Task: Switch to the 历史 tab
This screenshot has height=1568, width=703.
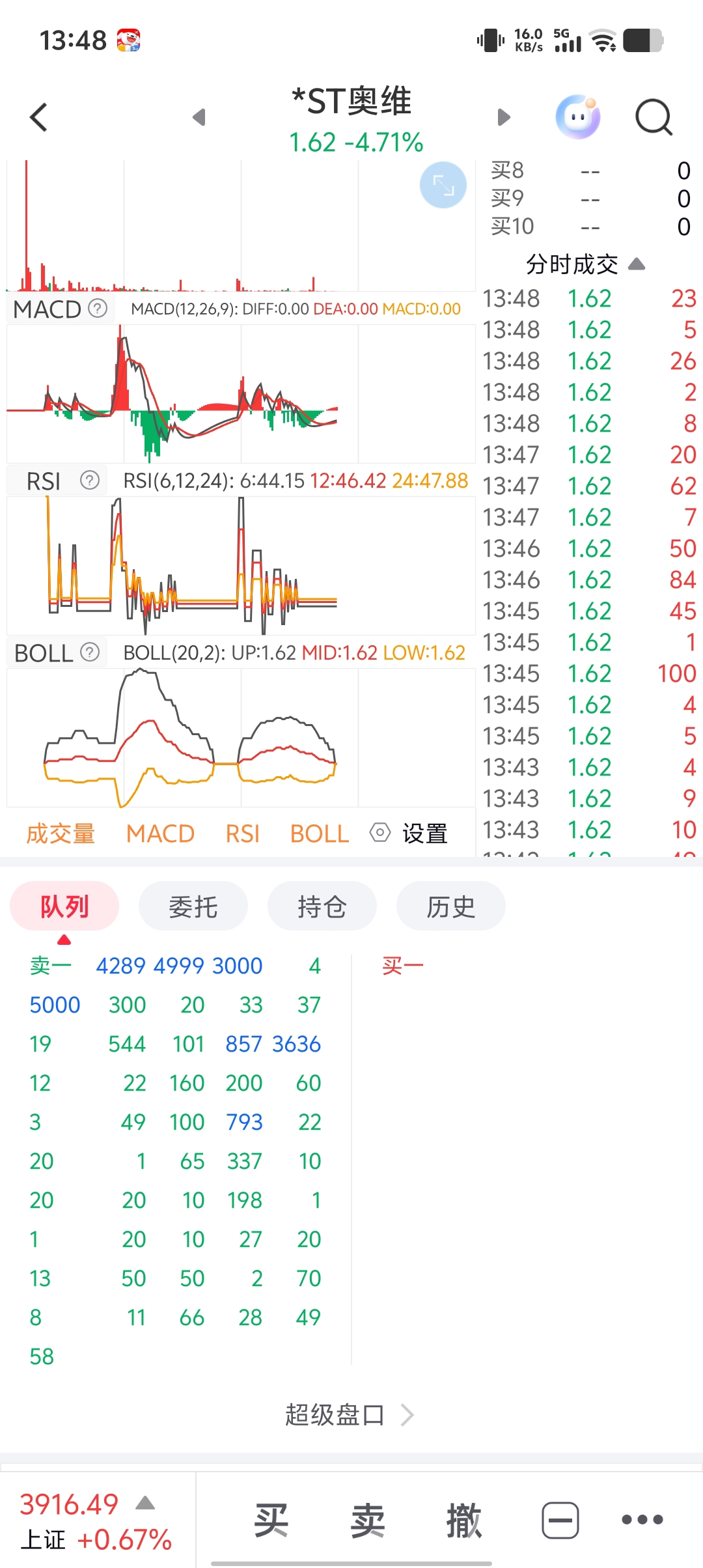Action: [x=451, y=906]
